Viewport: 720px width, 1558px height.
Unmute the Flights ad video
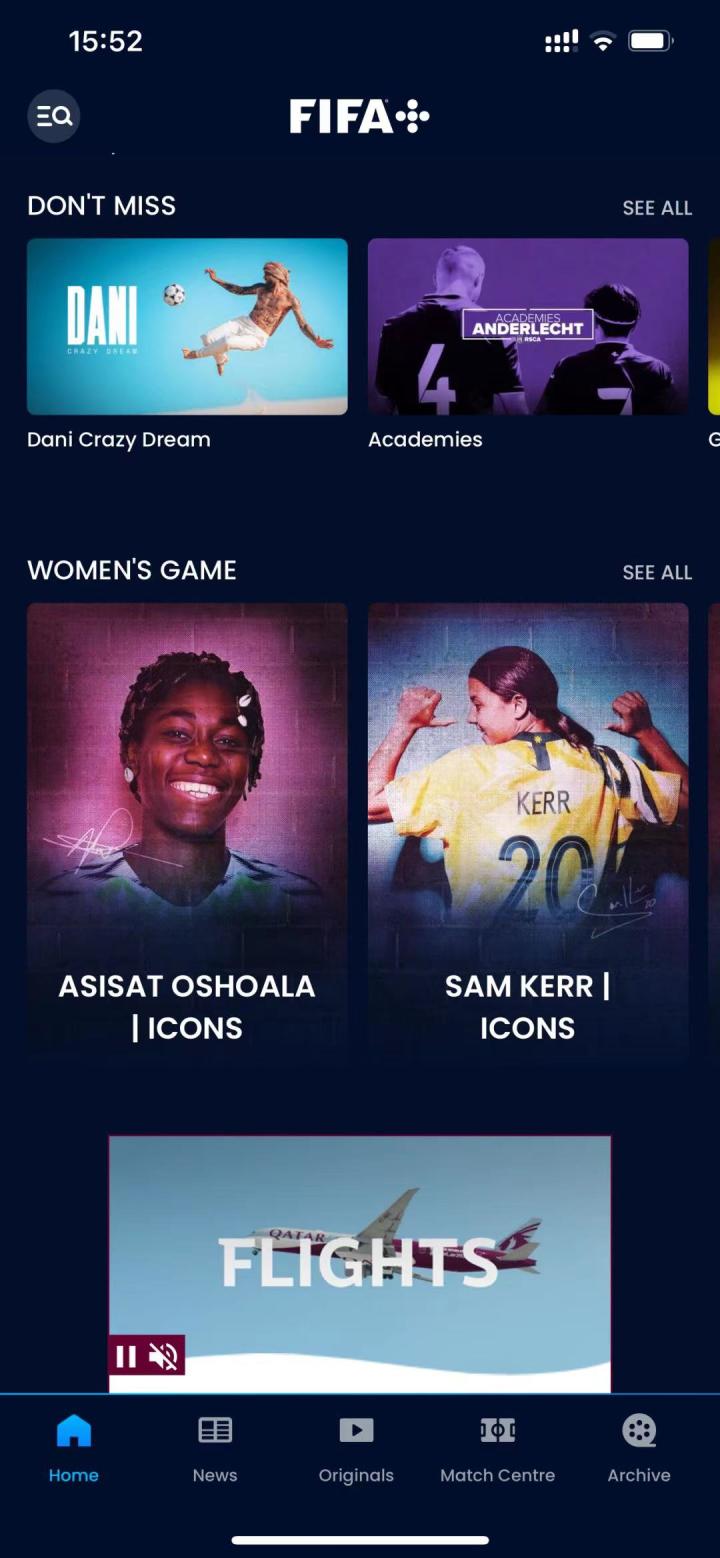[163, 1356]
